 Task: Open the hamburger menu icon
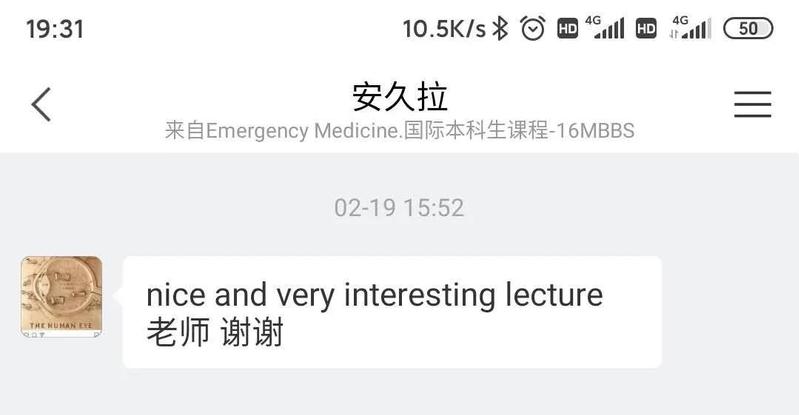coord(752,104)
